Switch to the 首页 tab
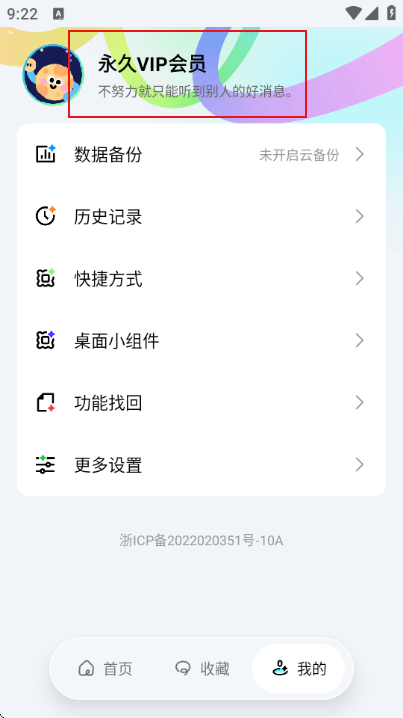 (105, 669)
